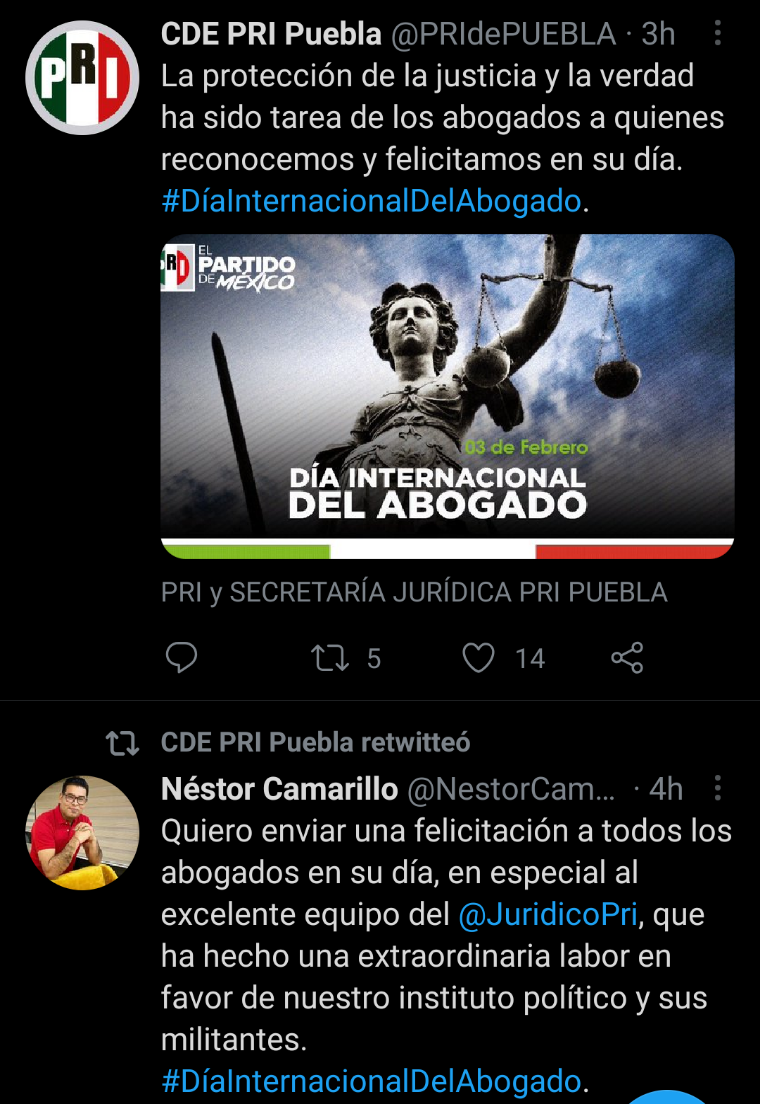This screenshot has width=760, height=1104.
Task: Open hashtag link in Néstor Camarillo's tweet
Action: (x=370, y=1081)
